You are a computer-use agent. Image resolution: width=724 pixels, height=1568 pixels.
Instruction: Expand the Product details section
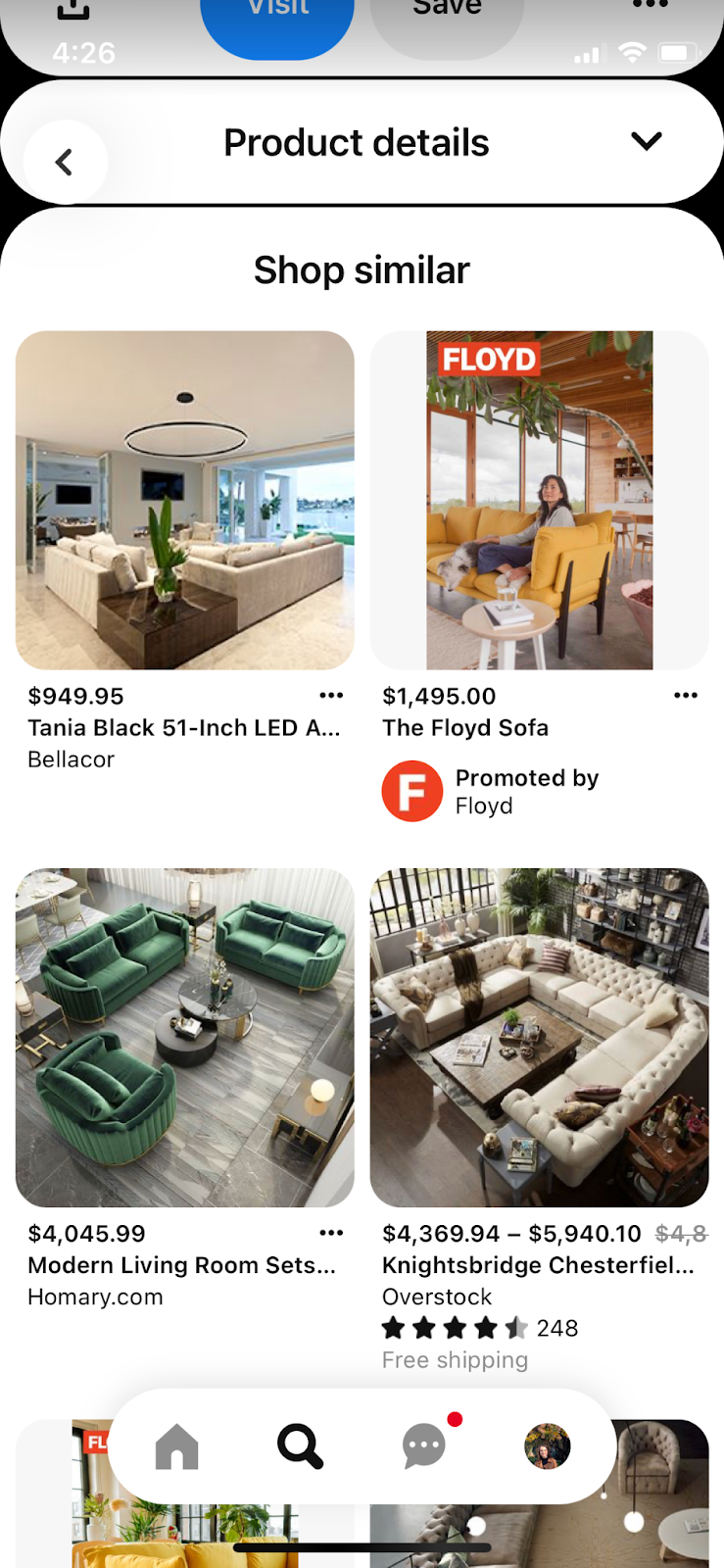[x=646, y=142]
